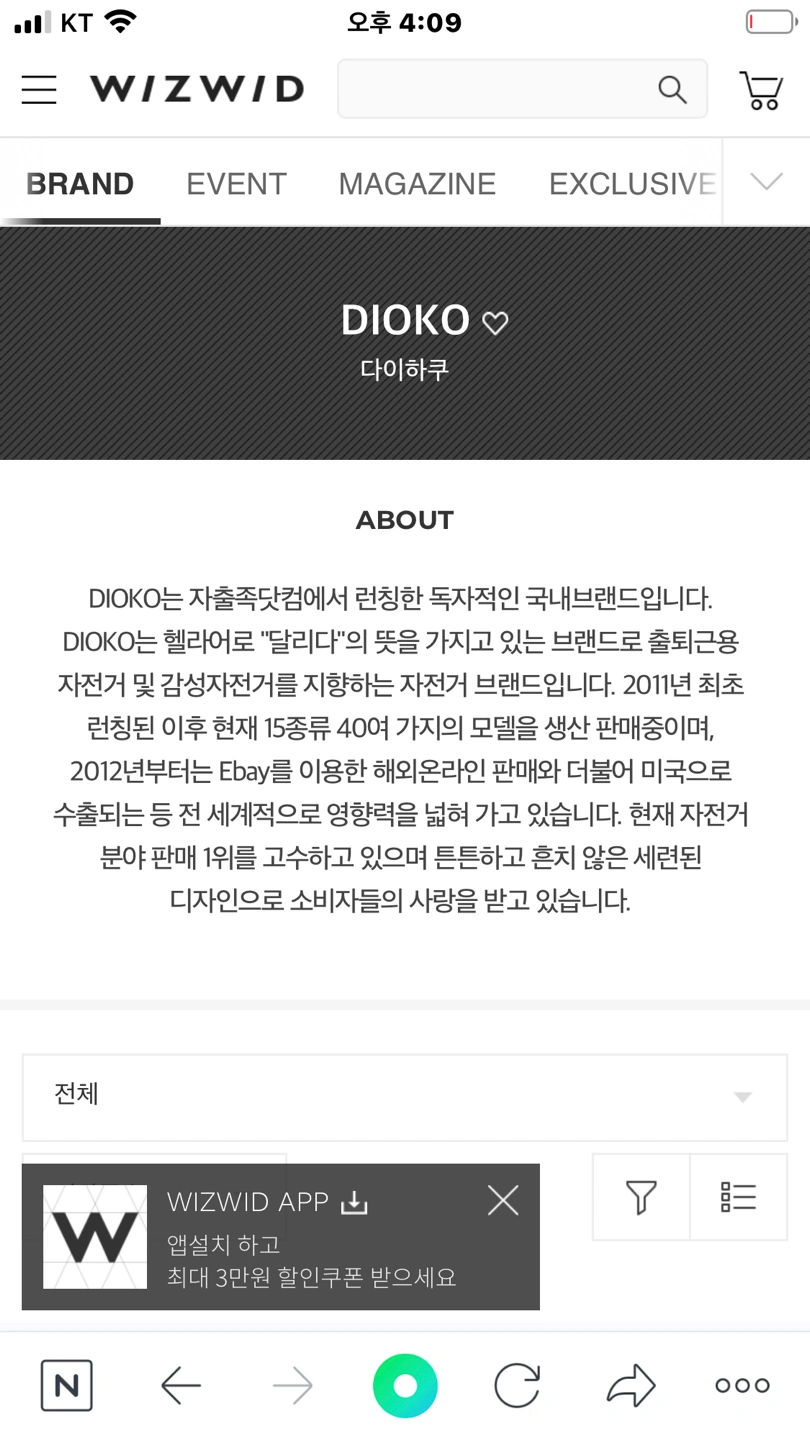Change to list view layout
810x1440 pixels.
tap(738, 1197)
